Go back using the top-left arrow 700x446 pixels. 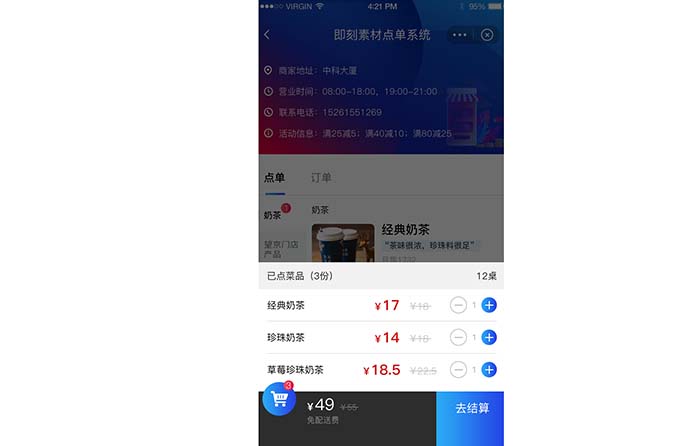click(x=267, y=35)
